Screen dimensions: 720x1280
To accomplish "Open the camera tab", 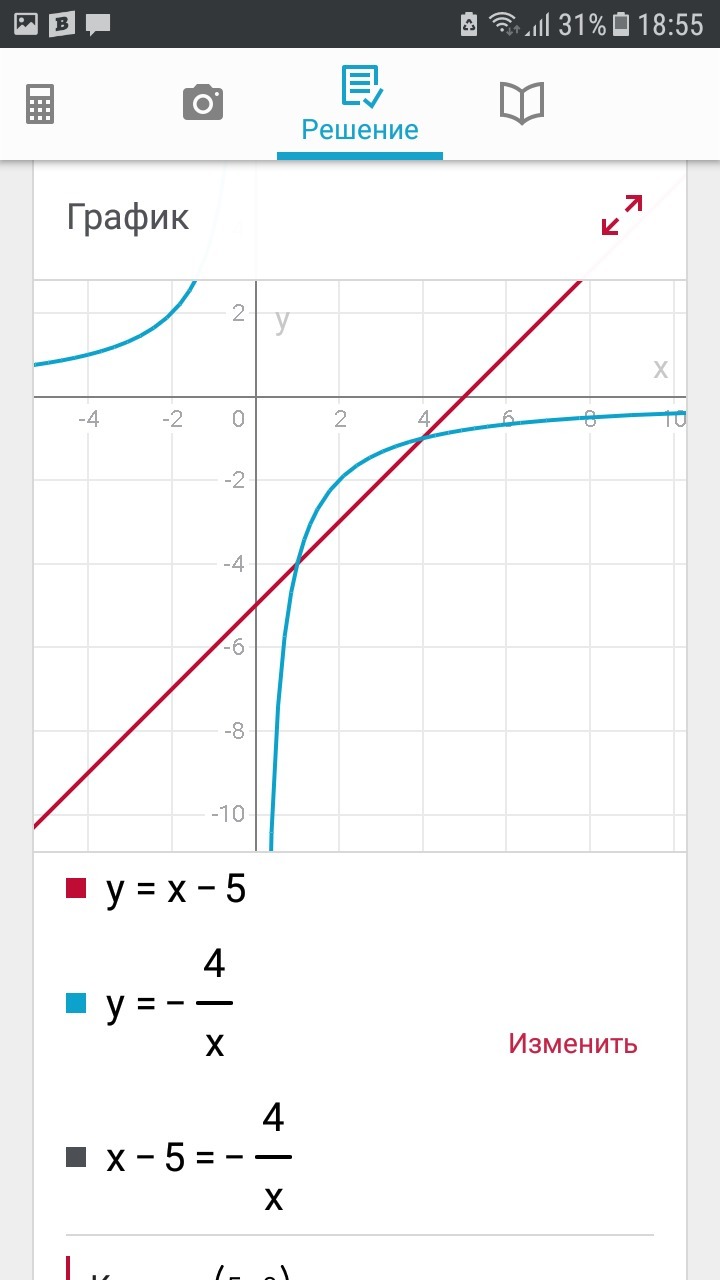I will 202,103.
